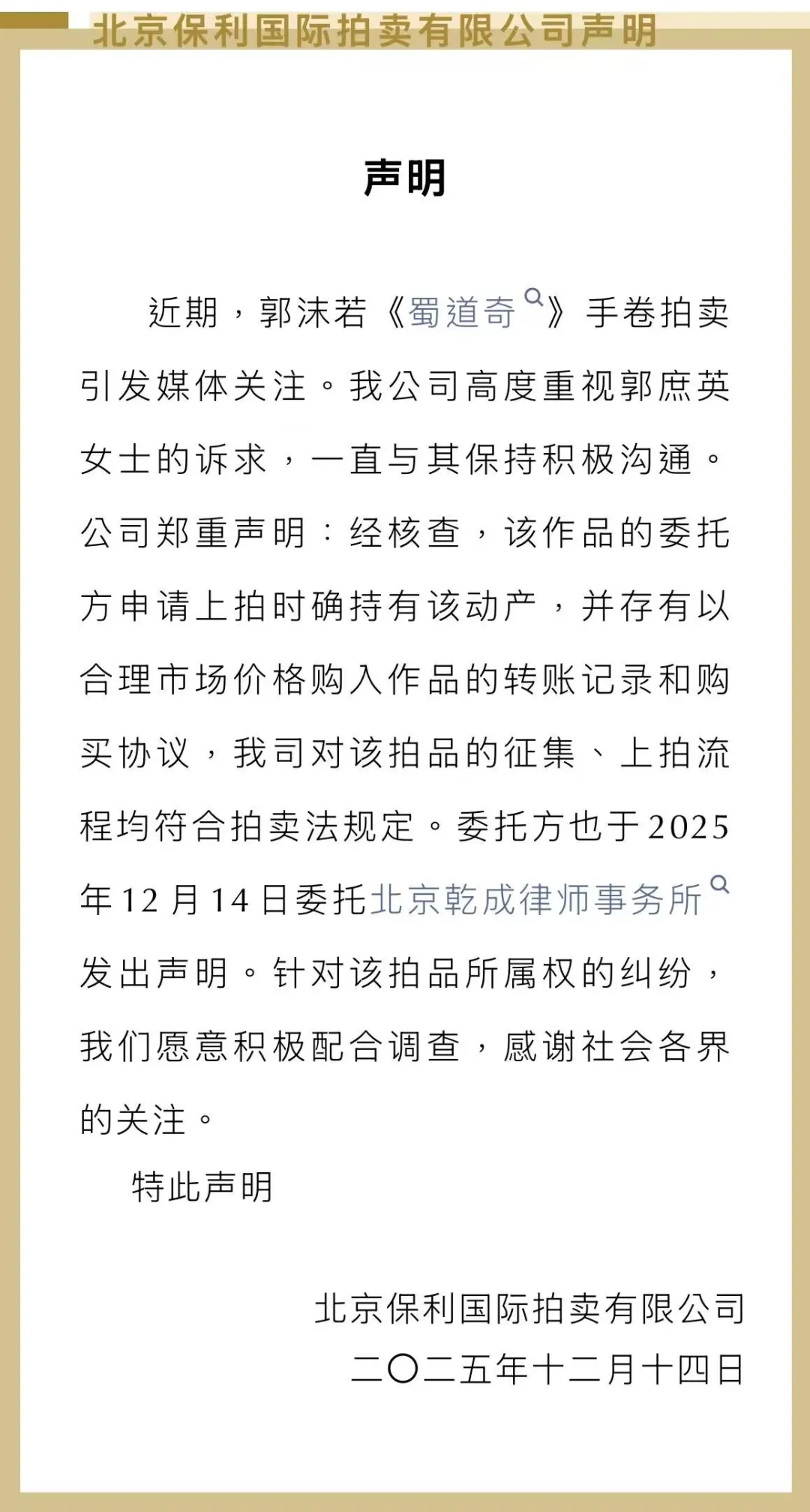The height and width of the screenshot is (1512, 810).
Task: Search the linked 北京乾成律师事务所 keyword
Action: 537,900
